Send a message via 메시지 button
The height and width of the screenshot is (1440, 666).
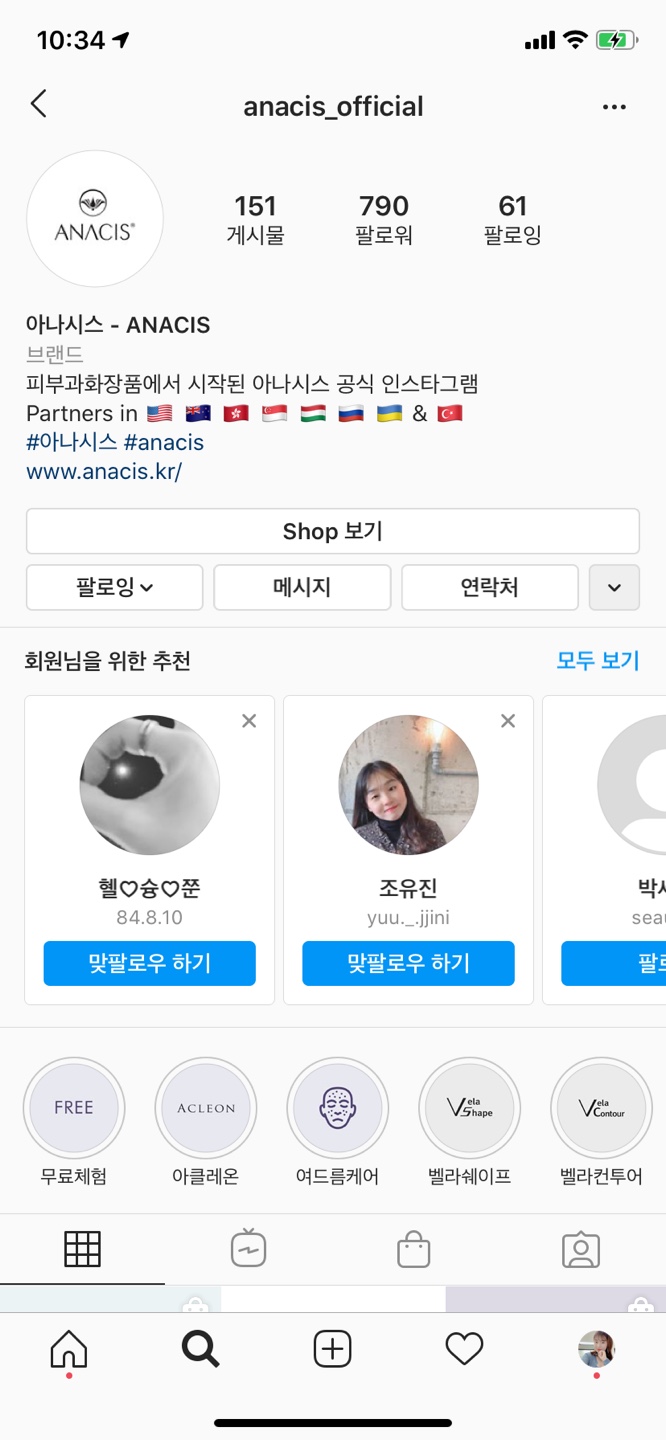point(302,587)
